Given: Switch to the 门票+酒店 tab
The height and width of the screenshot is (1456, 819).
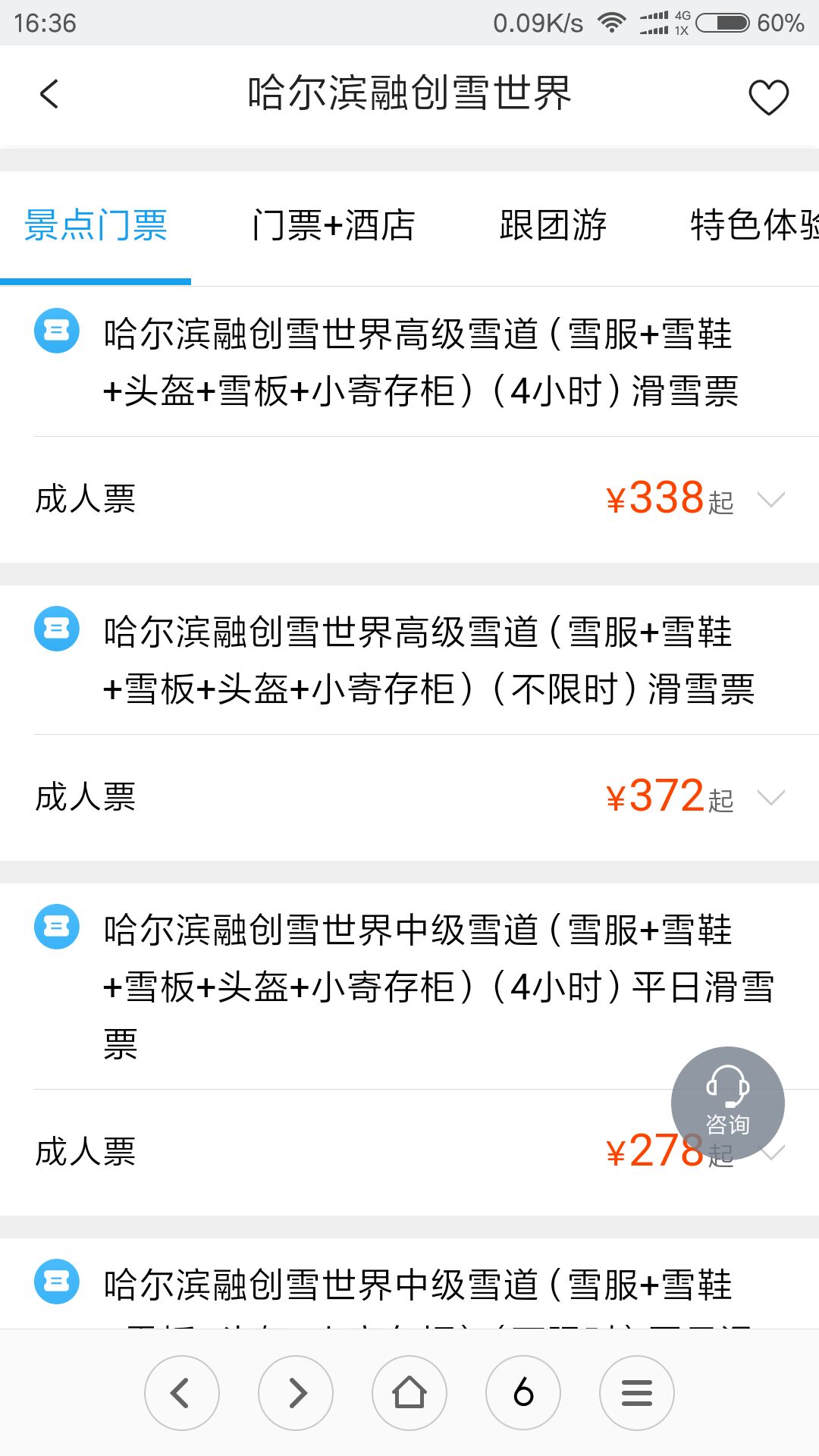Looking at the screenshot, I should click(334, 226).
